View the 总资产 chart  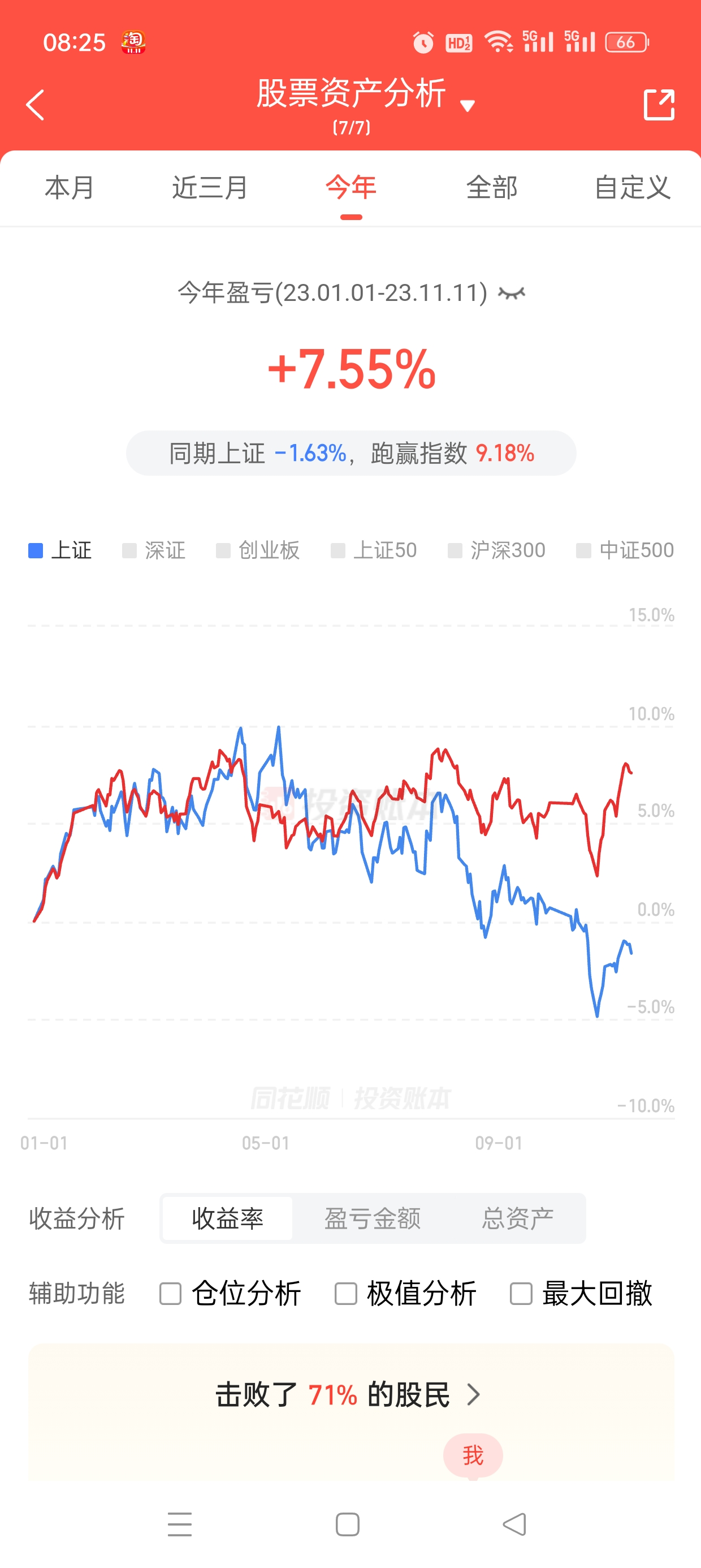click(517, 1218)
